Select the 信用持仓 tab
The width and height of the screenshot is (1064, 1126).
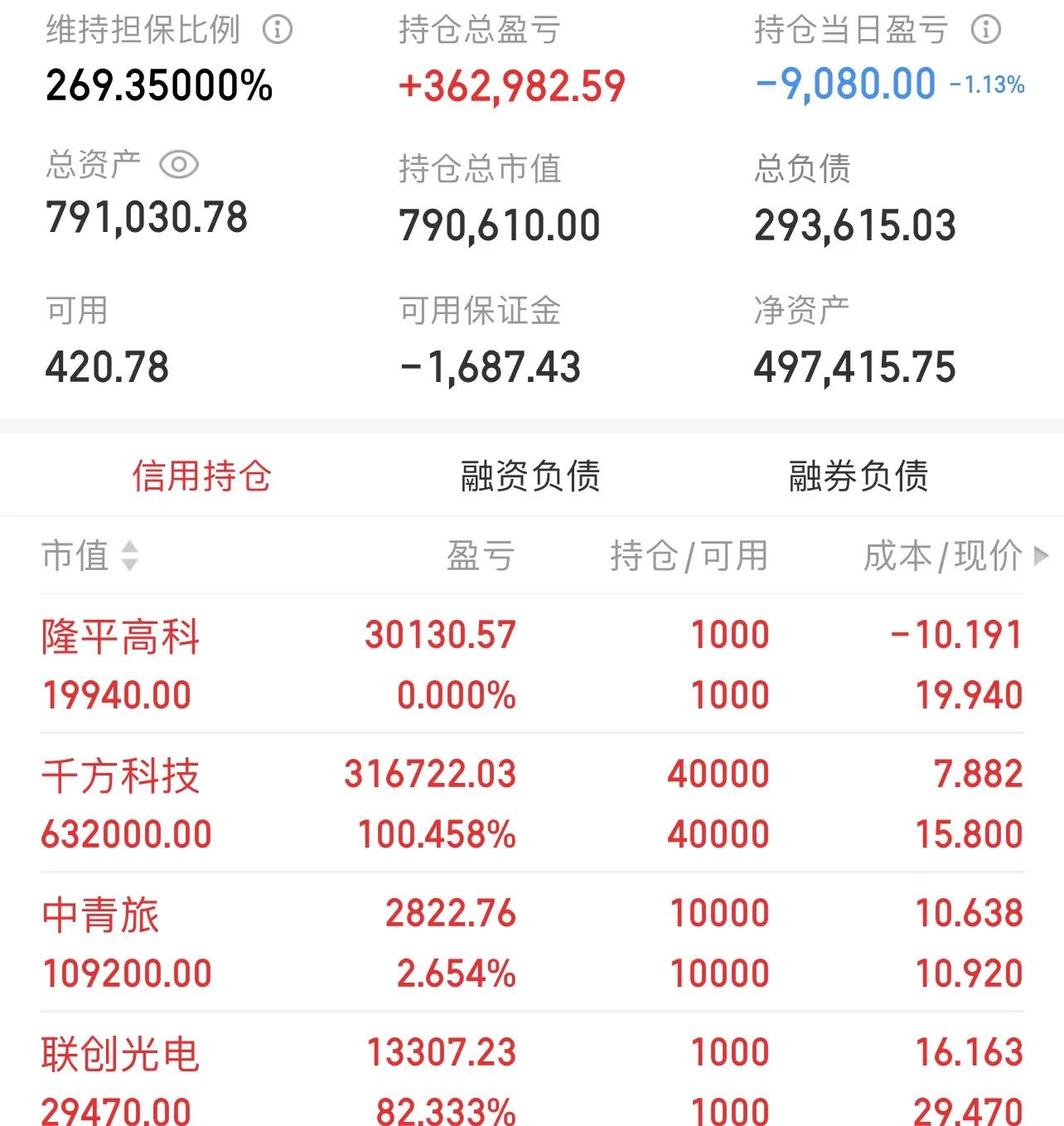[x=201, y=476]
